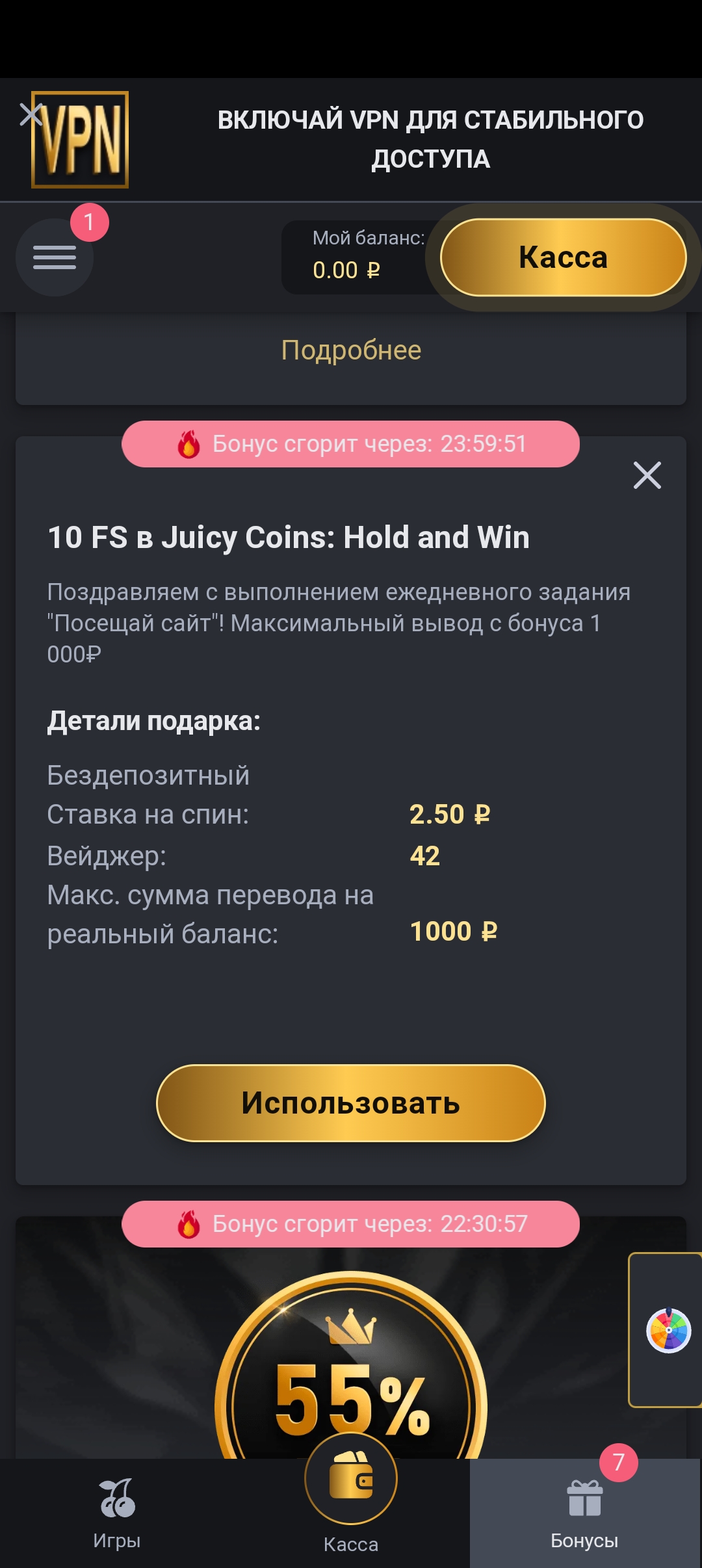This screenshot has height=1568, width=702.
Task: Tap the golden Касса button at top
Action: click(x=564, y=257)
